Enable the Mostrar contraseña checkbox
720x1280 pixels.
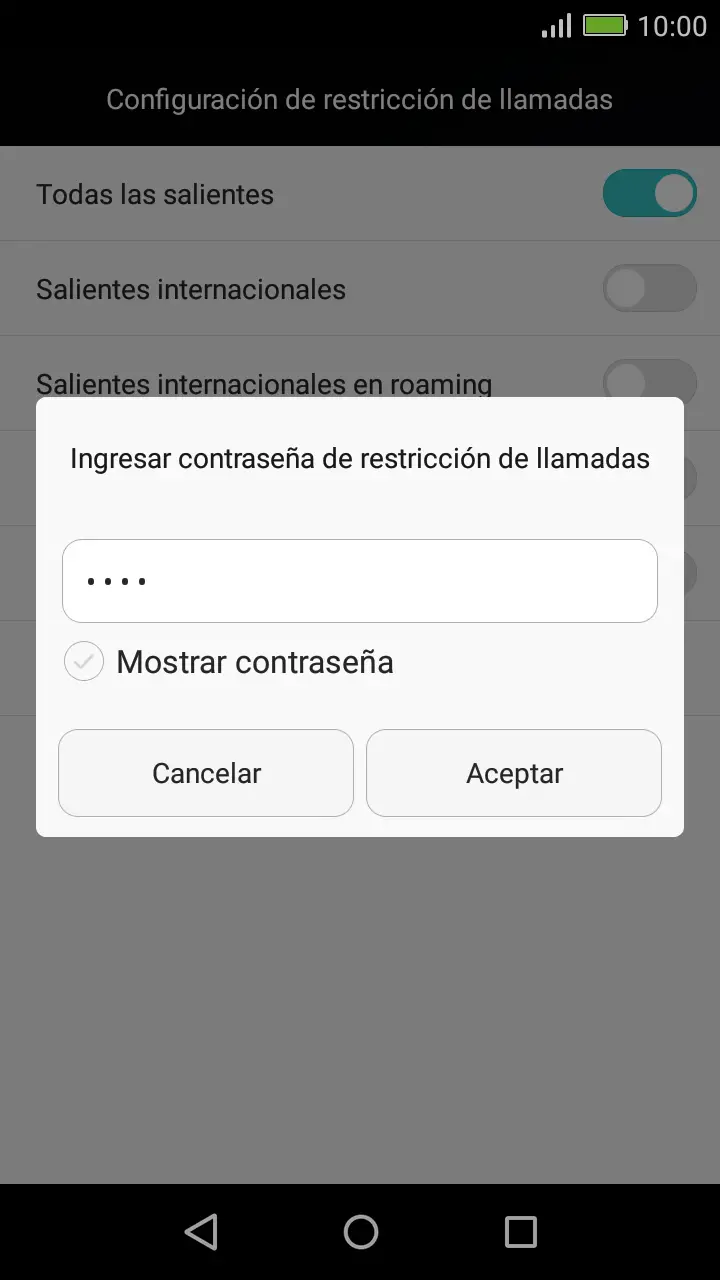click(x=84, y=662)
